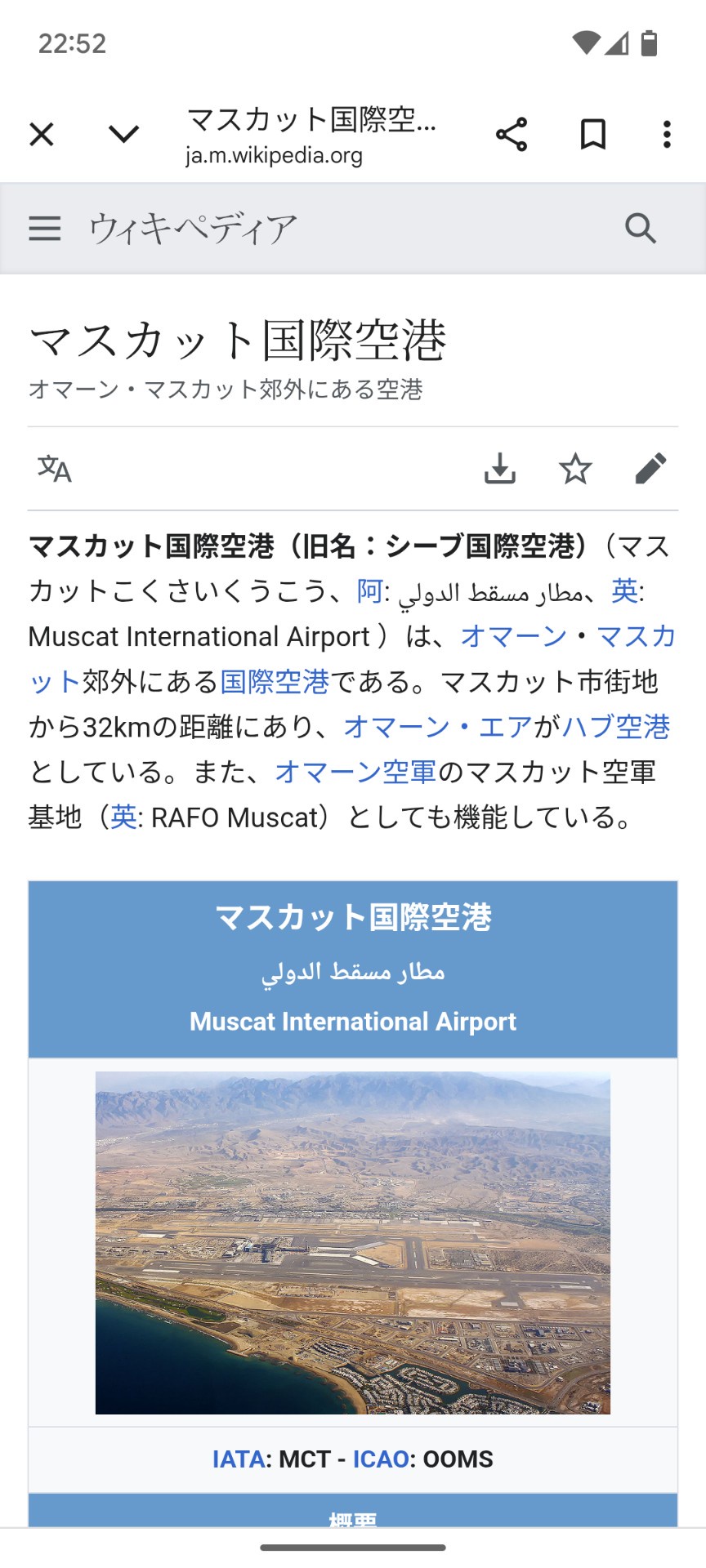Viewport: 706px width, 1568px height.
Task: Open the オマーン link
Action: pos(514,636)
